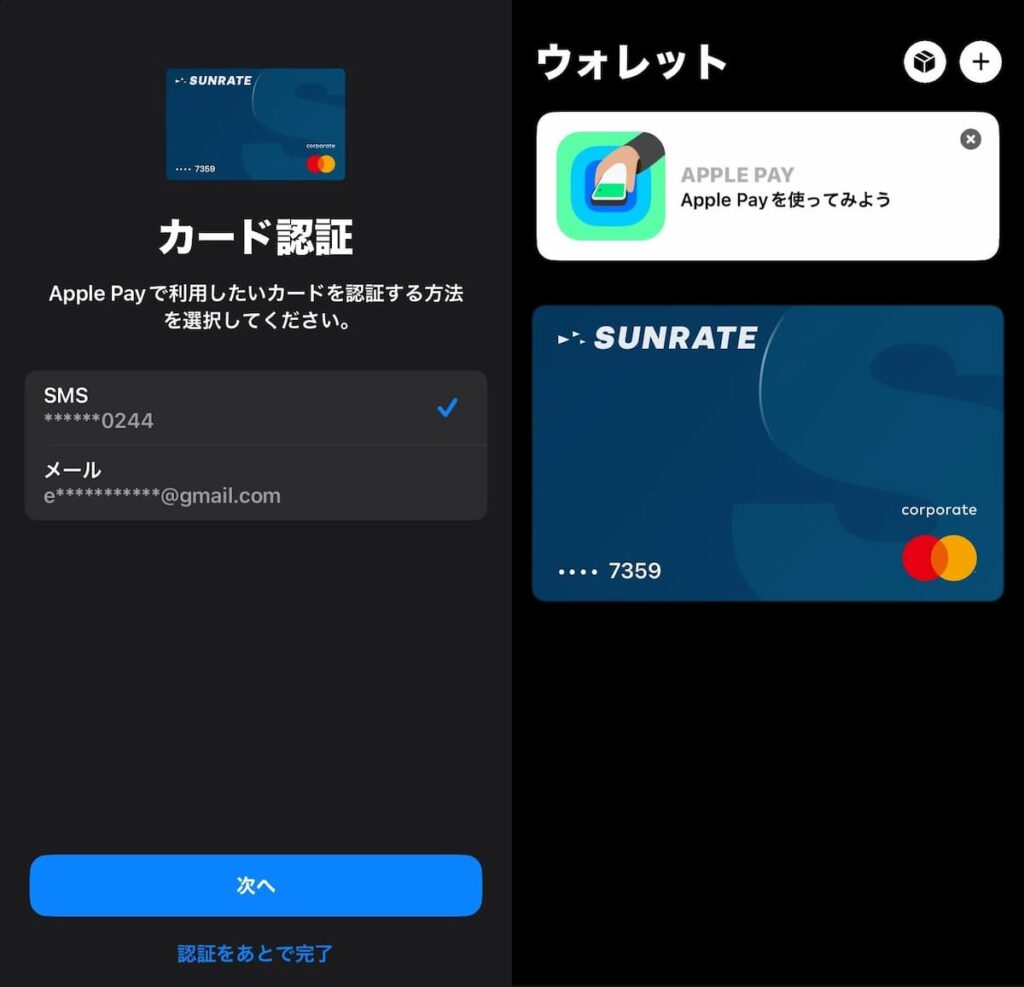Tap the 次へ button to continue
The height and width of the screenshot is (987, 1024).
256,885
